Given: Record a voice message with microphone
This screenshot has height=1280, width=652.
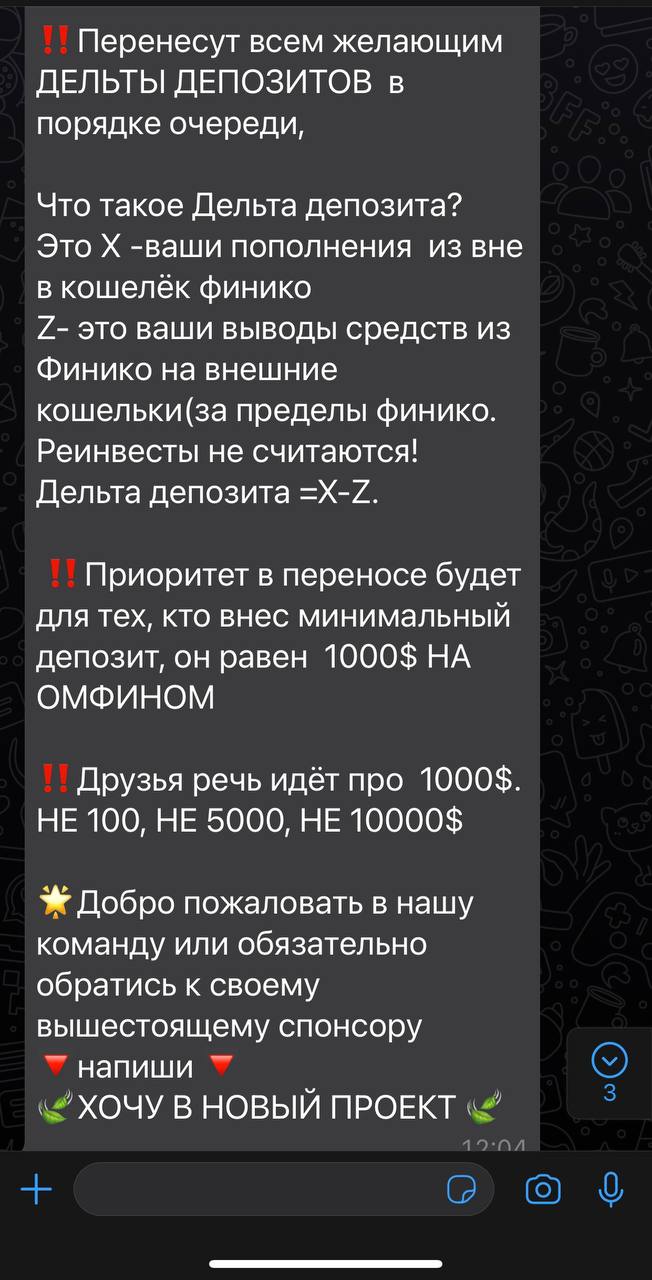Looking at the screenshot, I should click(610, 1190).
